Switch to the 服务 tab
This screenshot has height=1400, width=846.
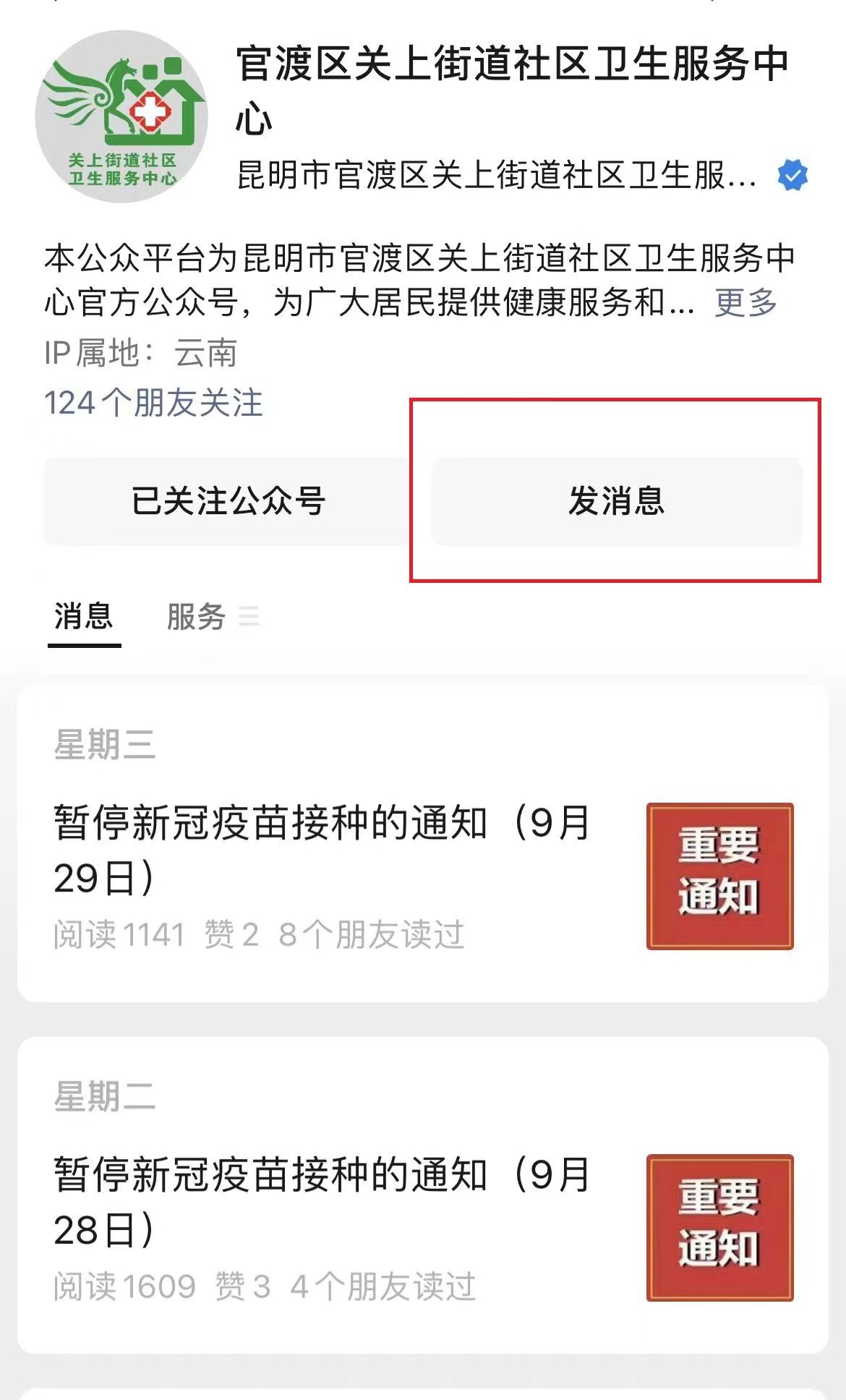213,617
